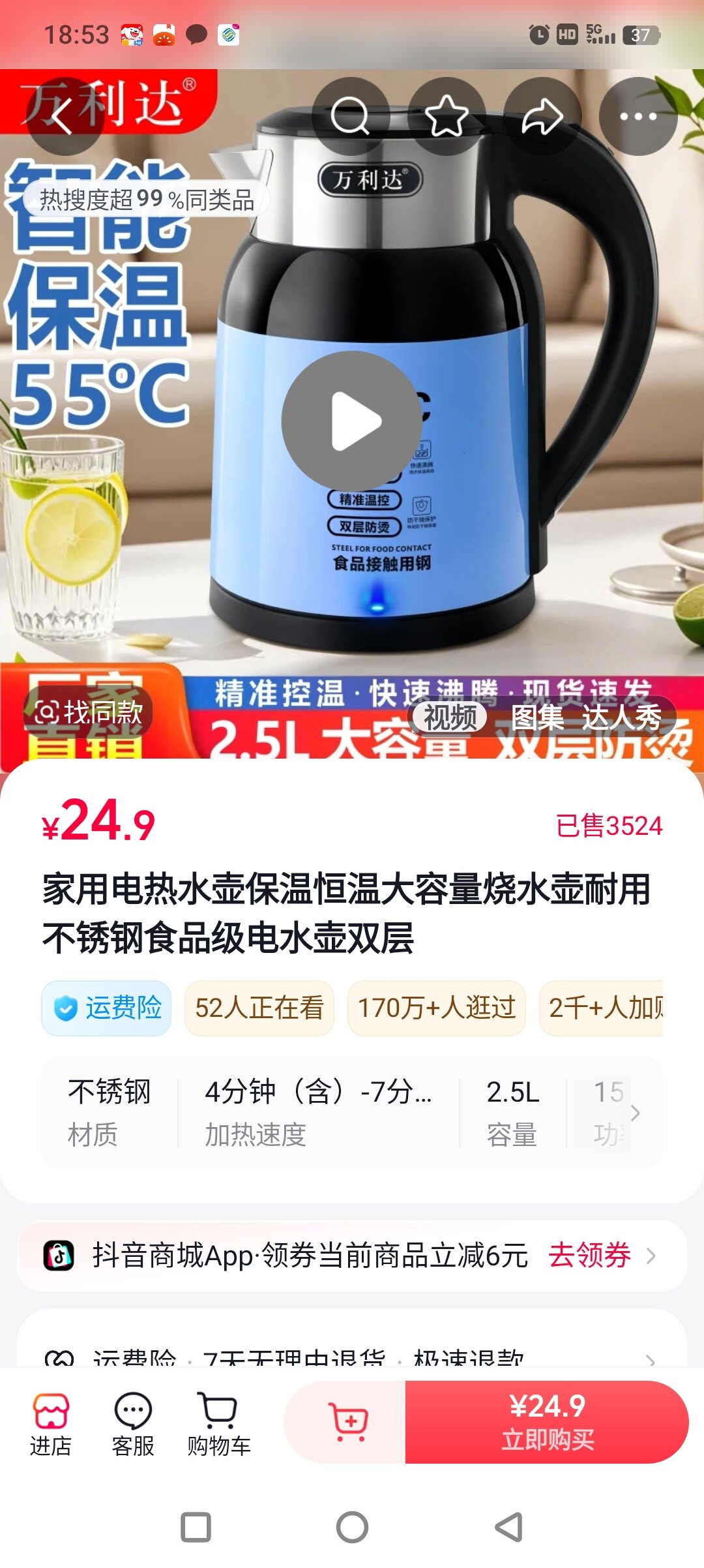Favorite this kettle with the star icon

pyautogui.click(x=447, y=116)
